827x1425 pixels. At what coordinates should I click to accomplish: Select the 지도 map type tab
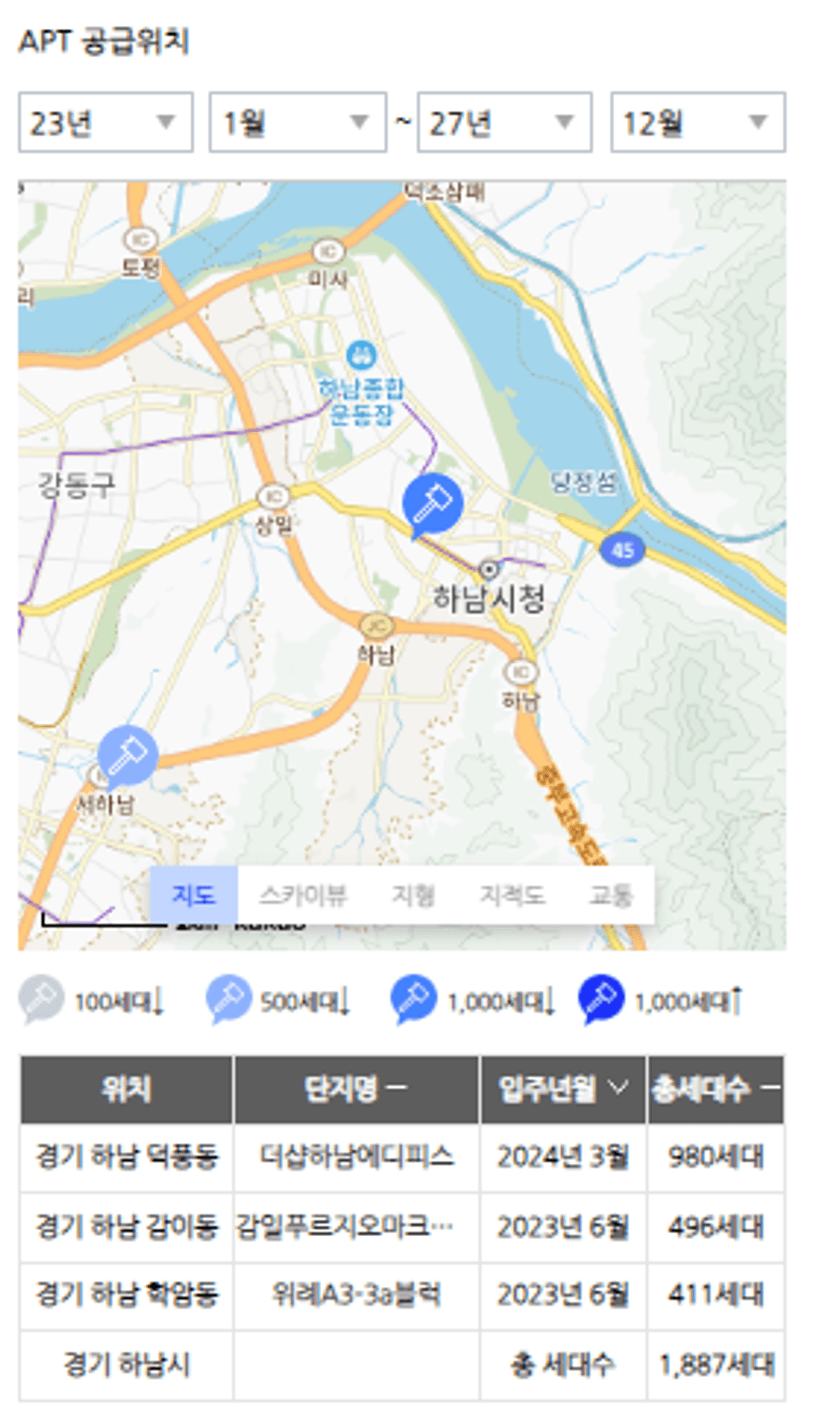[x=194, y=895]
